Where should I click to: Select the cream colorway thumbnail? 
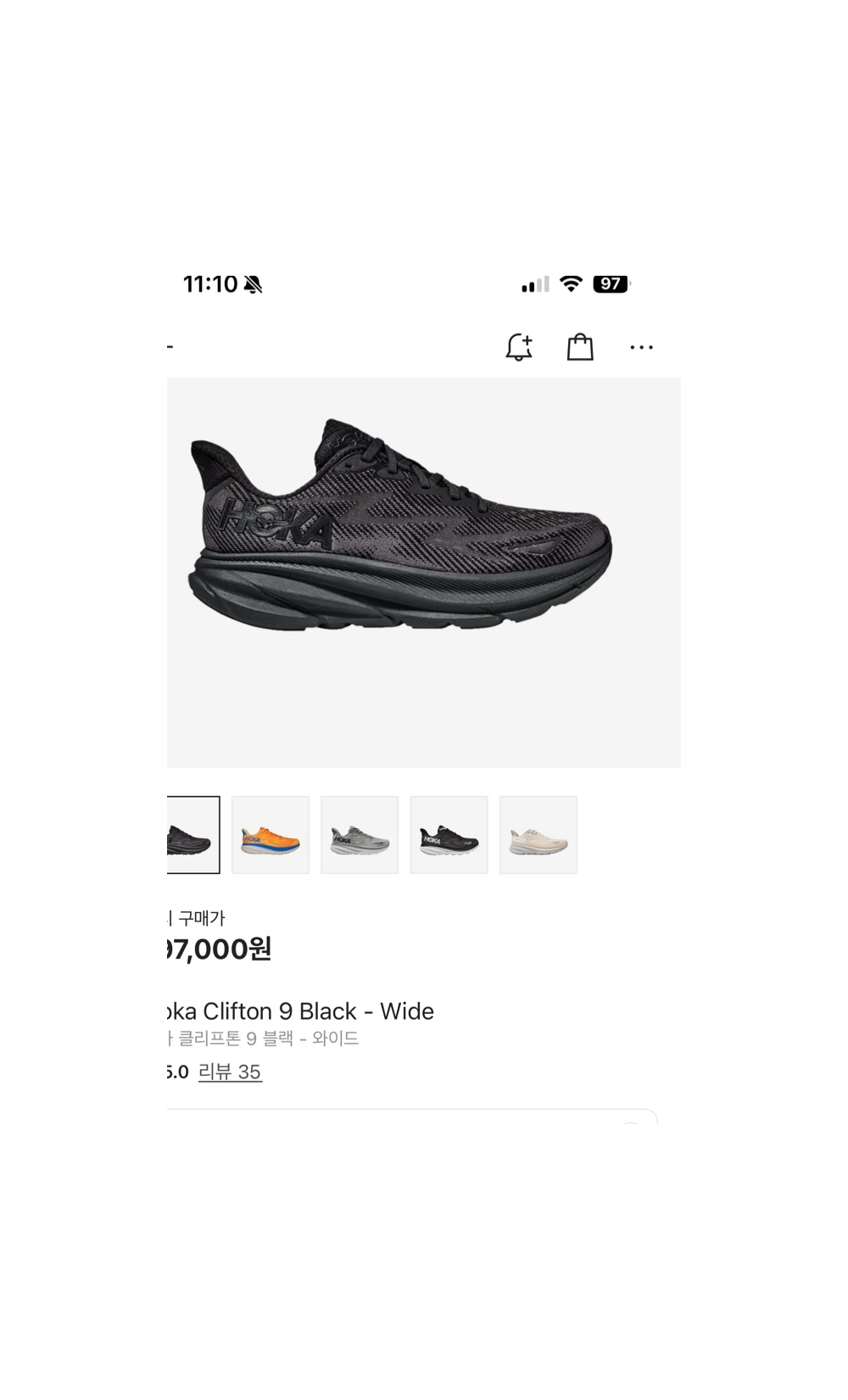538,835
